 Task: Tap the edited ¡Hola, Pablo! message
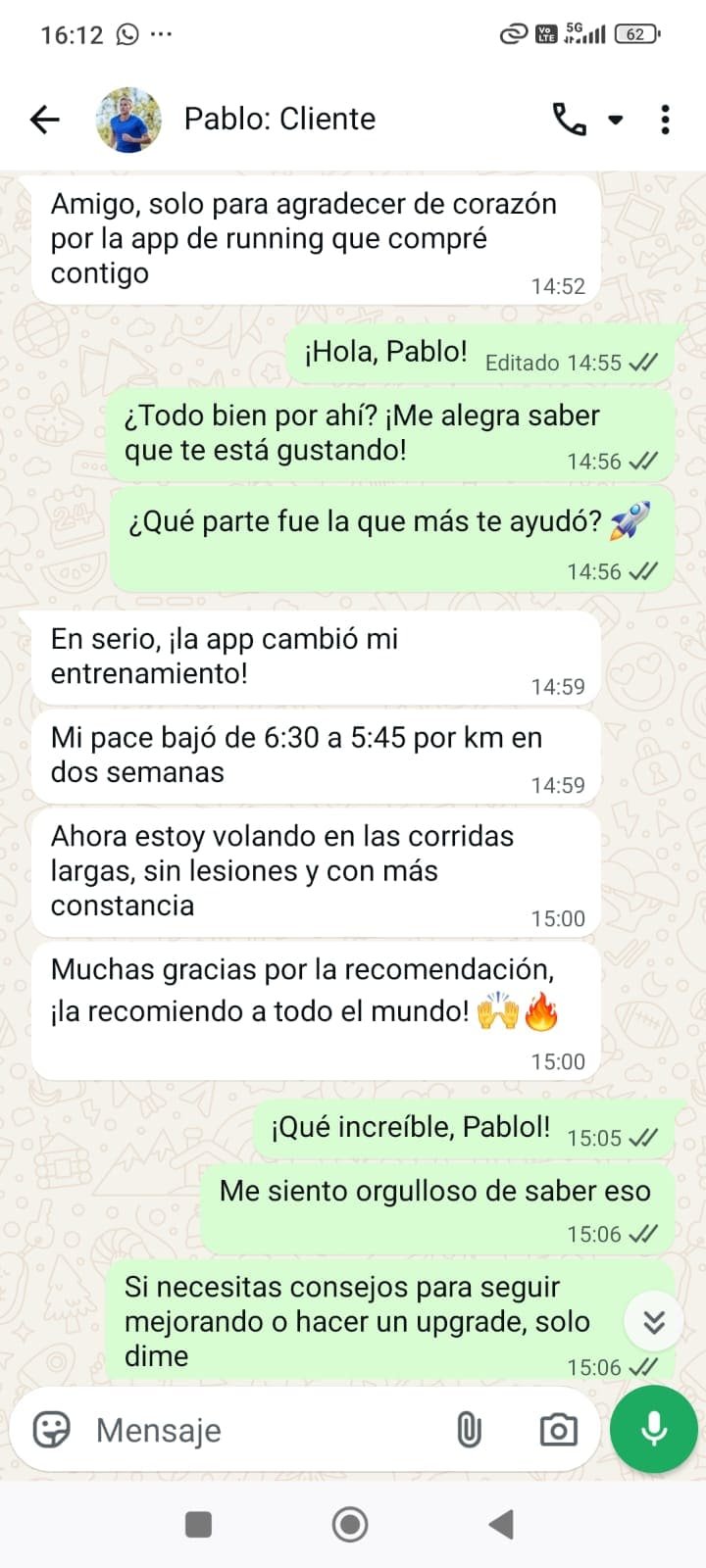480,353
